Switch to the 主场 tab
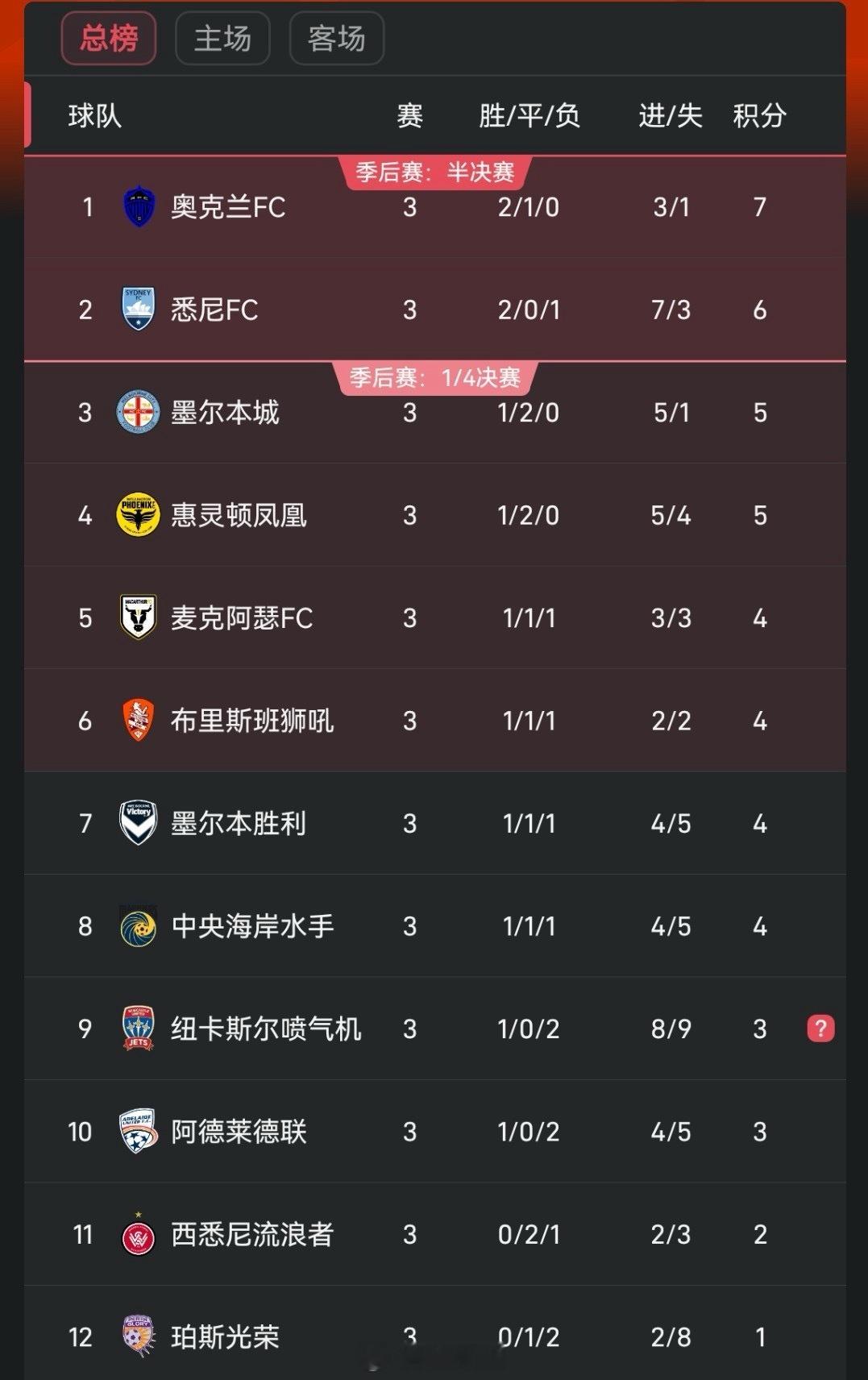This screenshot has height=1380, width=868. coord(222,37)
